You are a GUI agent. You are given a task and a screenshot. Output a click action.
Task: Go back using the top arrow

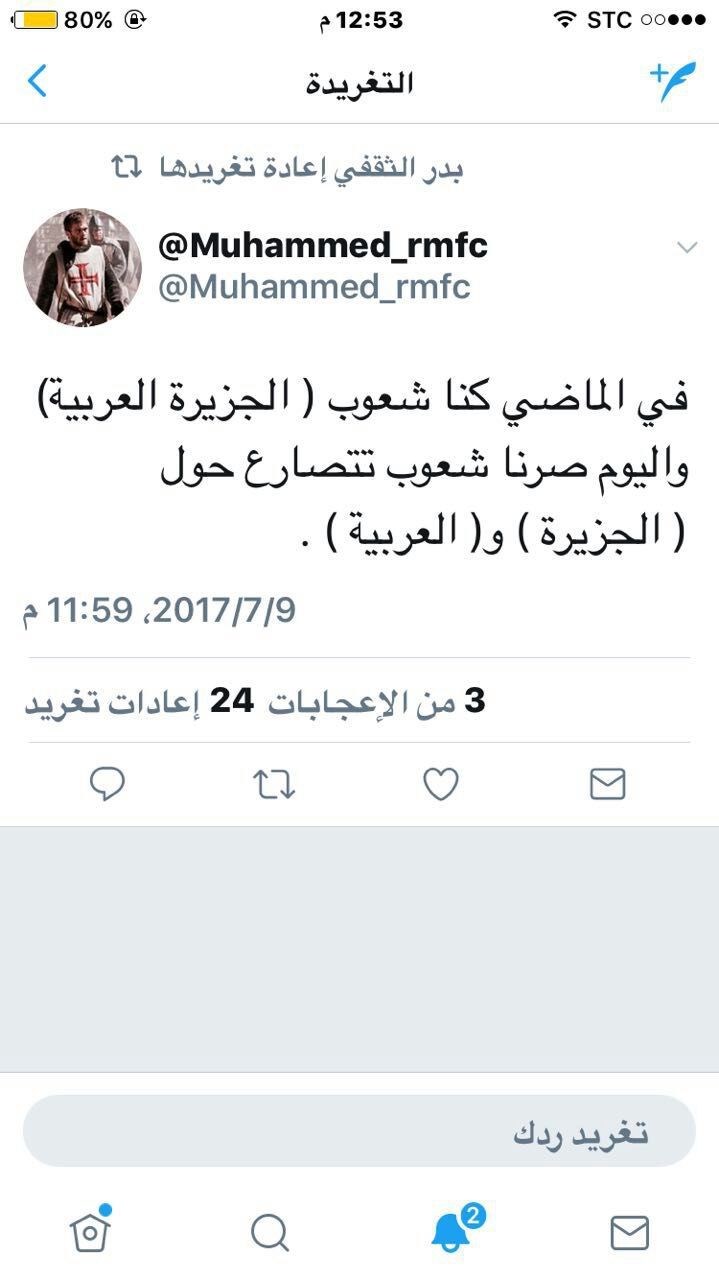tap(37, 81)
